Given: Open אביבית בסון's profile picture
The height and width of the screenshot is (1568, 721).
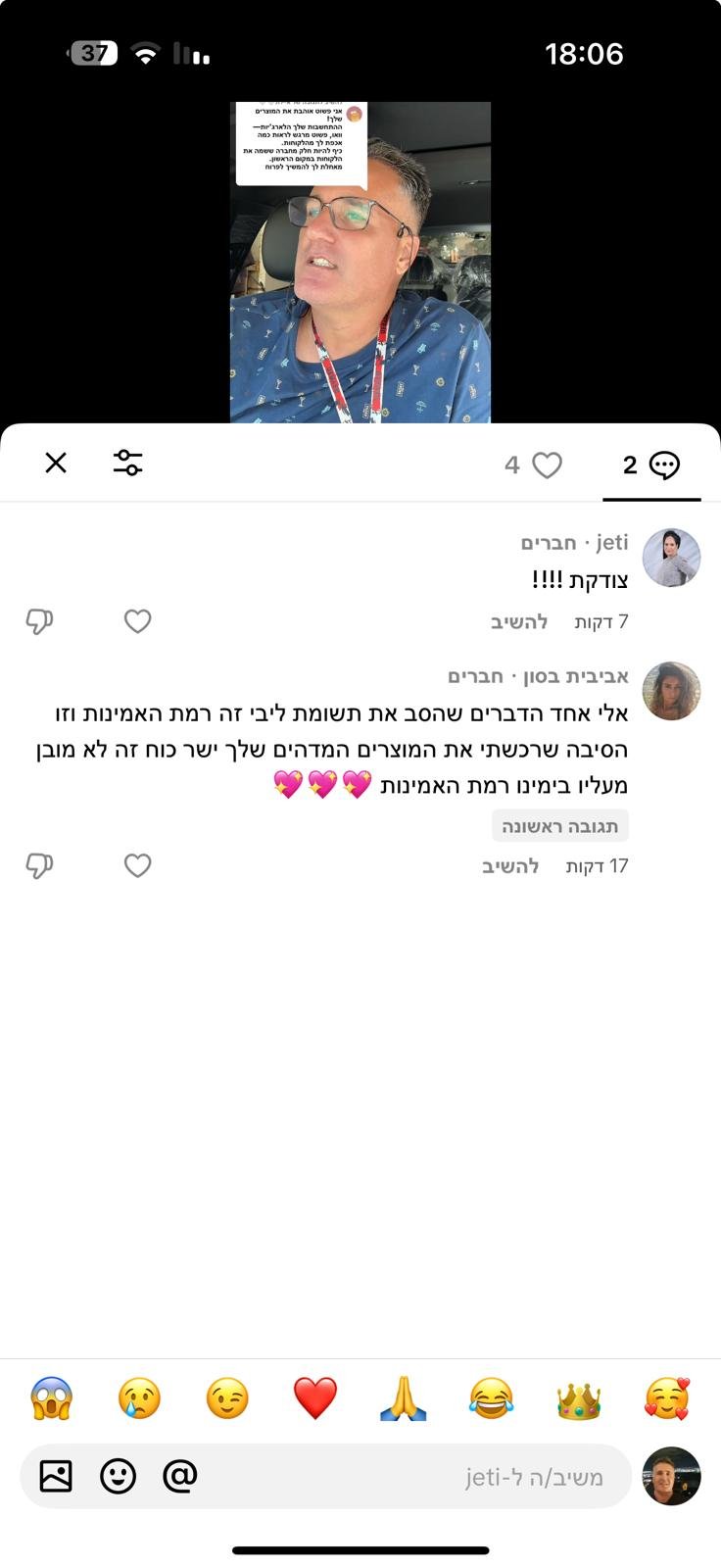Looking at the screenshot, I should [671, 691].
